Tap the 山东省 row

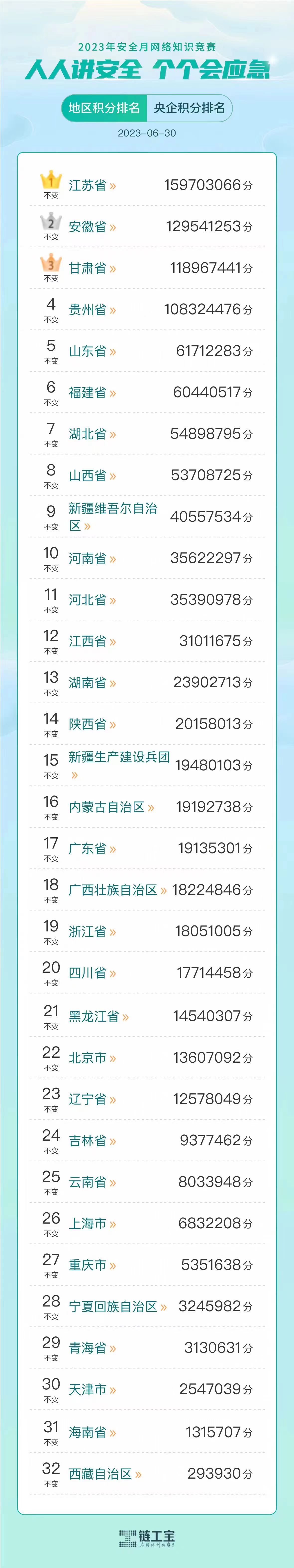92,351
